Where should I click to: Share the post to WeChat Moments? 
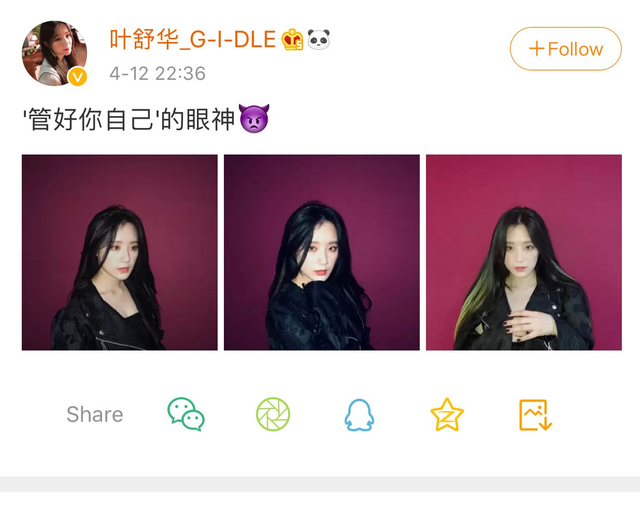272,414
